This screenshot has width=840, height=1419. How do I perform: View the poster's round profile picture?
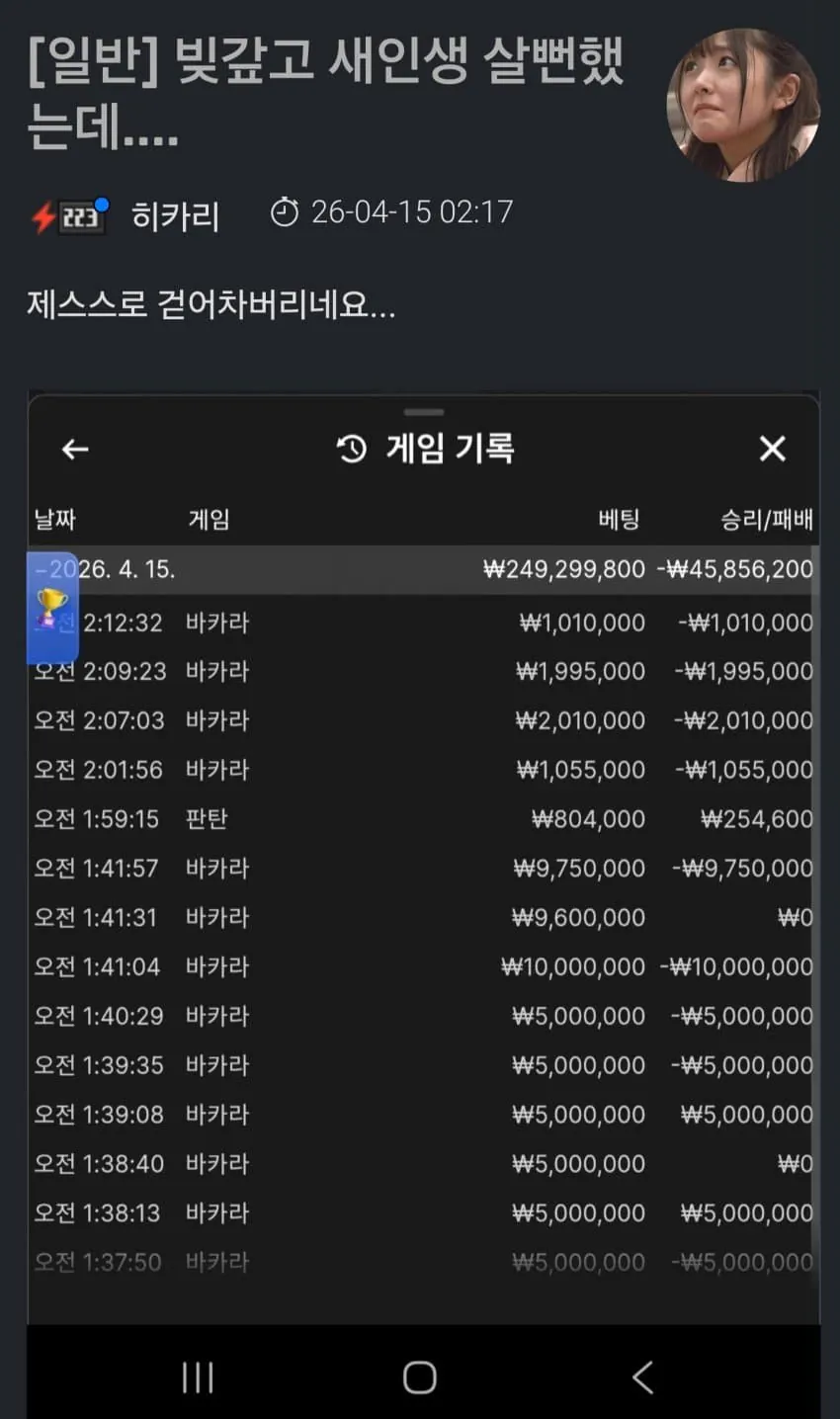point(742,106)
